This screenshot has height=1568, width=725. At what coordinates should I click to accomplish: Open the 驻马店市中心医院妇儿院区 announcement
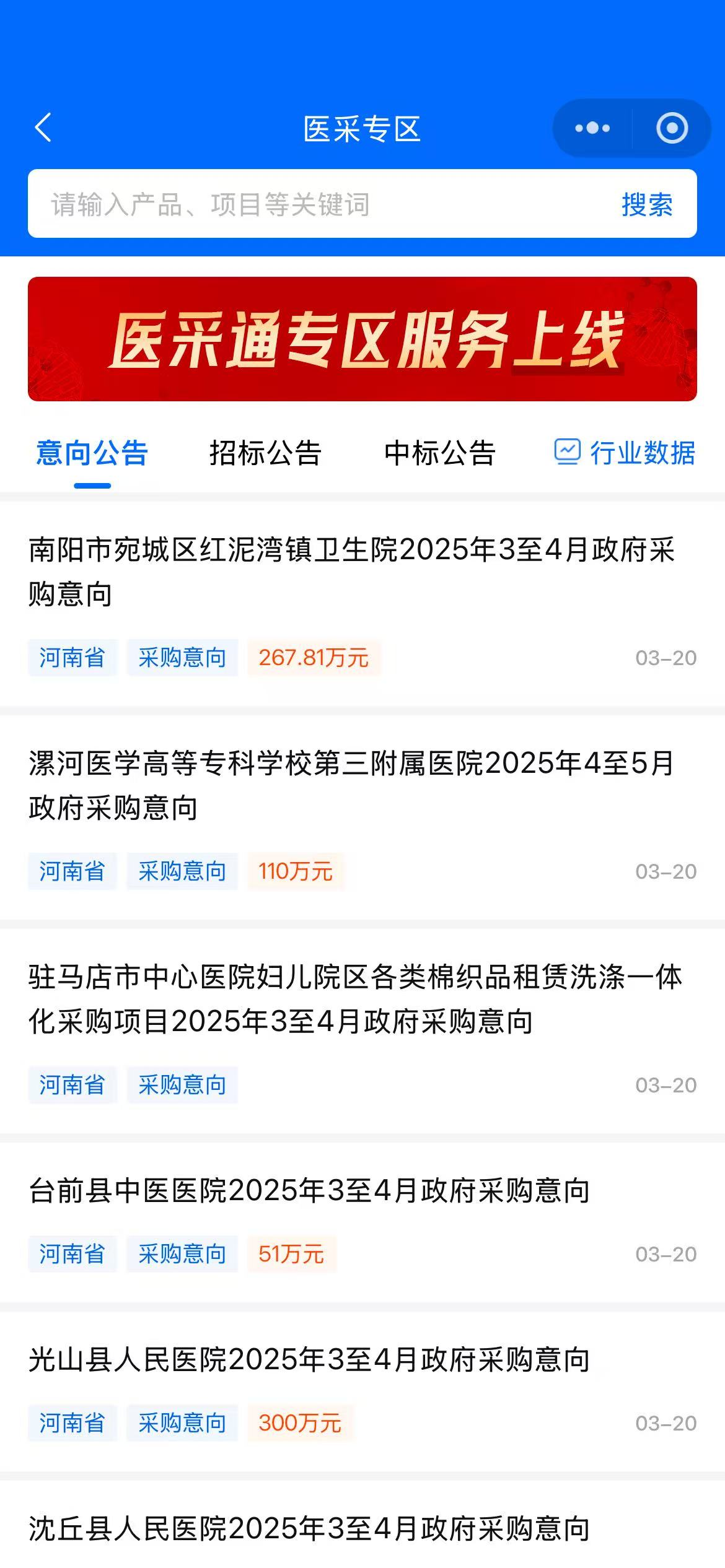(362, 1031)
